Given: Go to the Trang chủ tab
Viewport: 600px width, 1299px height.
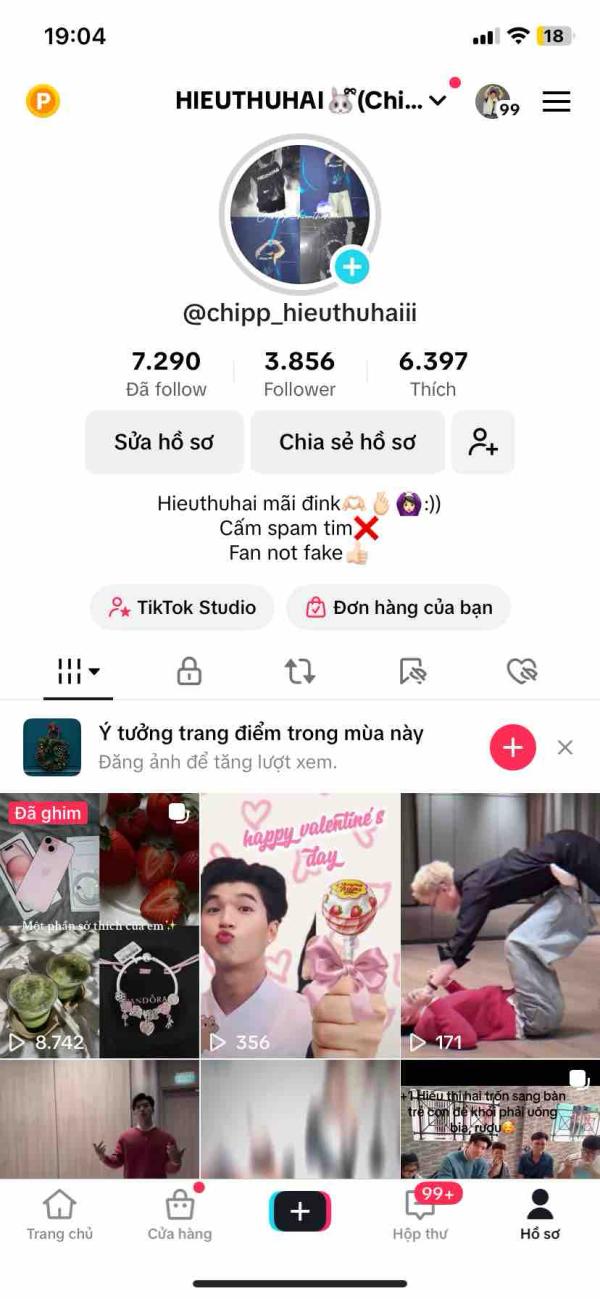Looking at the screenshot, I should (x=60, y=1215).
